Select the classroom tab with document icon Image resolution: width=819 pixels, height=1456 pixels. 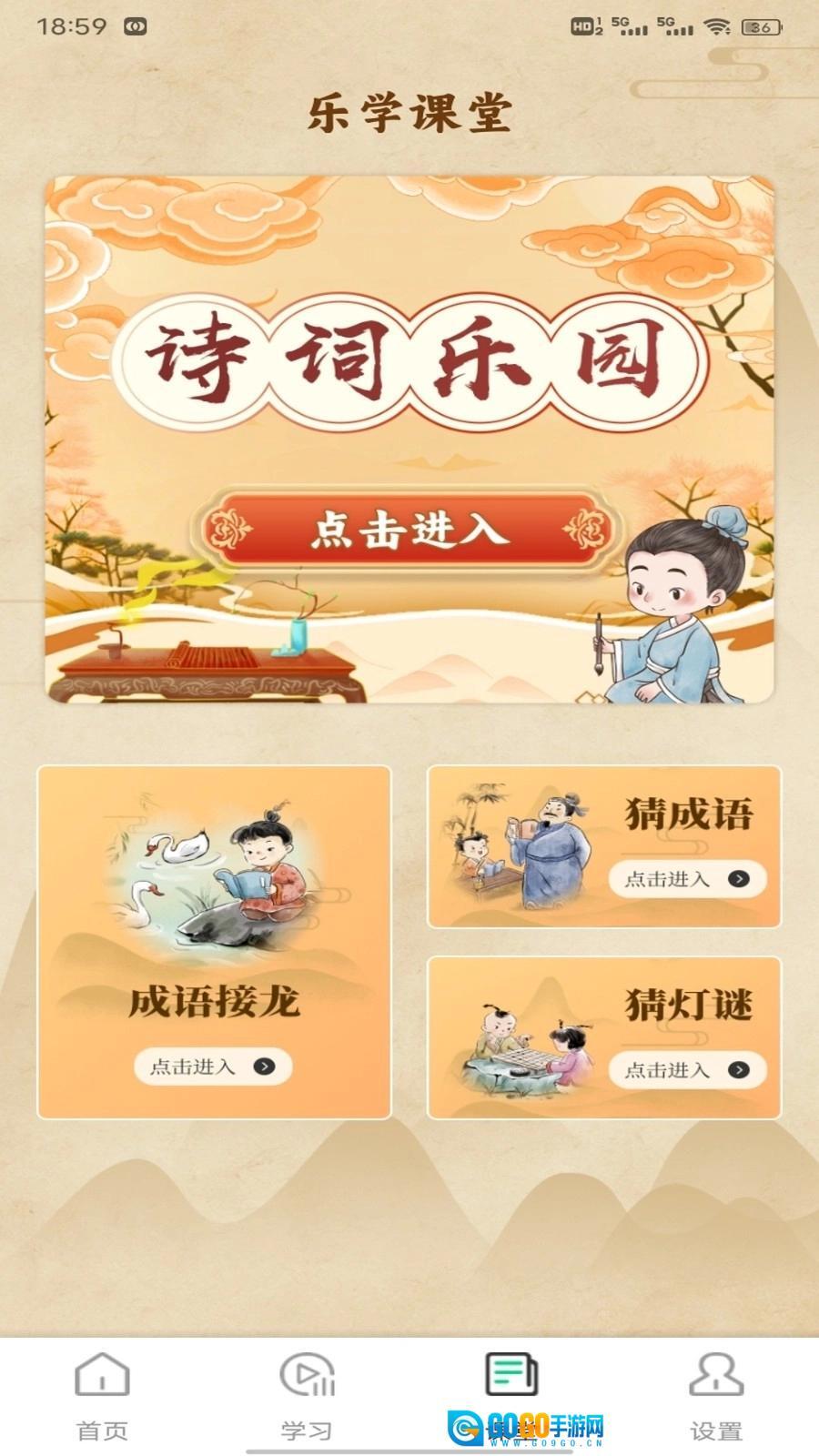pyautogui.click(x=511, y=1379)
